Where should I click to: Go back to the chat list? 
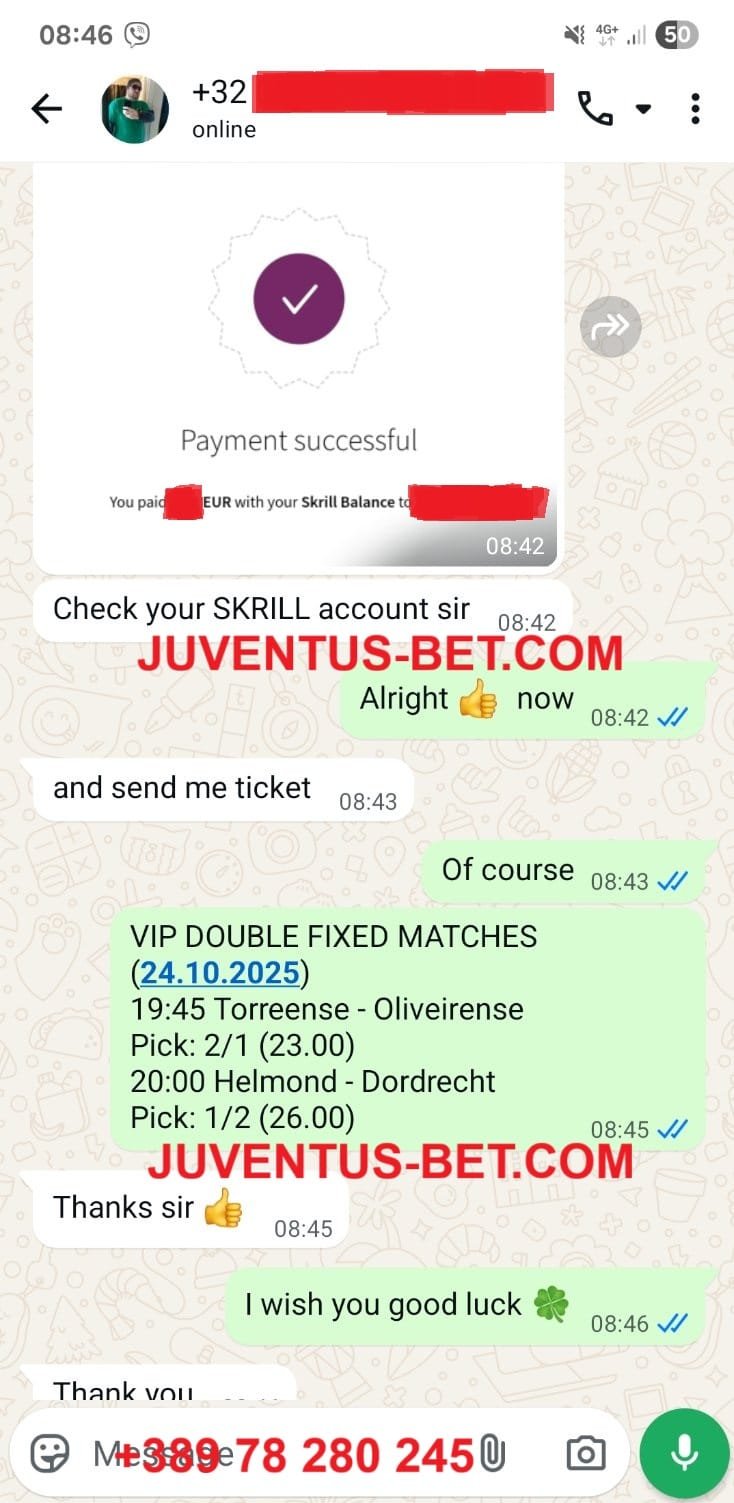(46, 109)
